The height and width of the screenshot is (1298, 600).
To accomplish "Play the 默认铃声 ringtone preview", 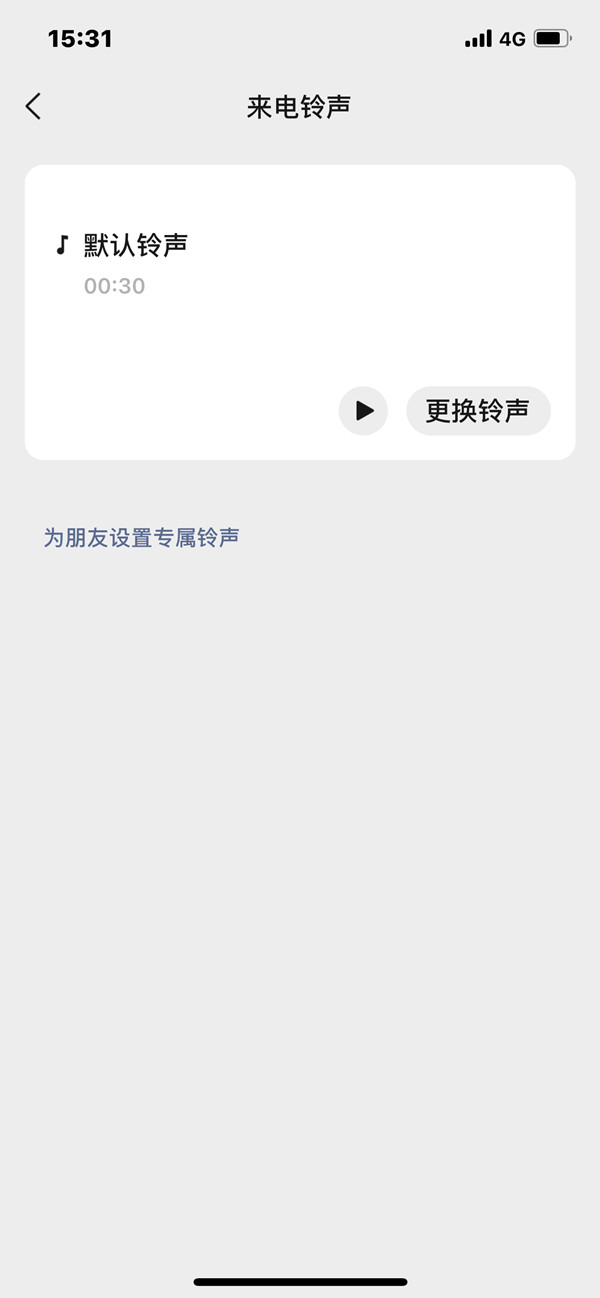I will pos(363,411).
